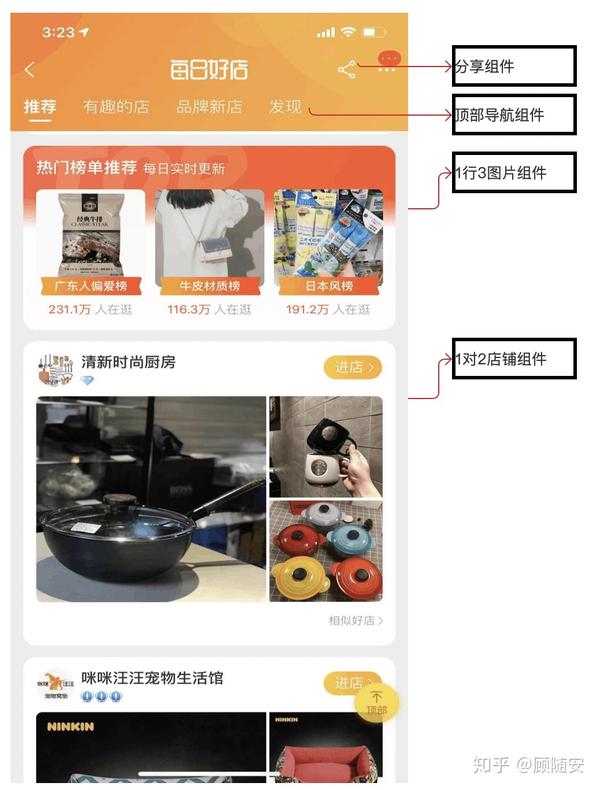Open the 广东人偏爱榜 ranking card
The width and height of the screenshot is (600, 790).
90,245
